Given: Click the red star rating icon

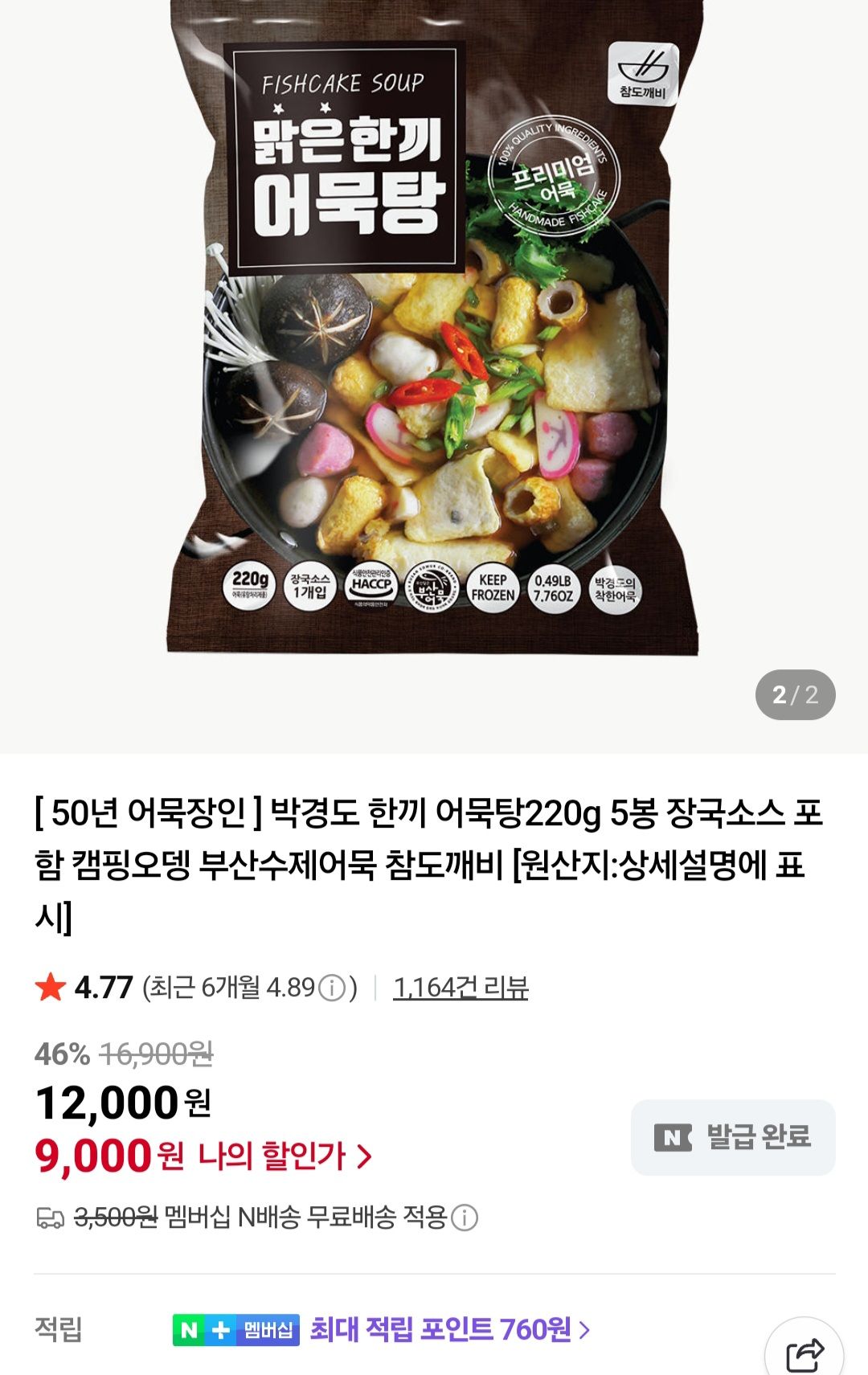Looking at the screenshot, I should (x=50, y=985).
